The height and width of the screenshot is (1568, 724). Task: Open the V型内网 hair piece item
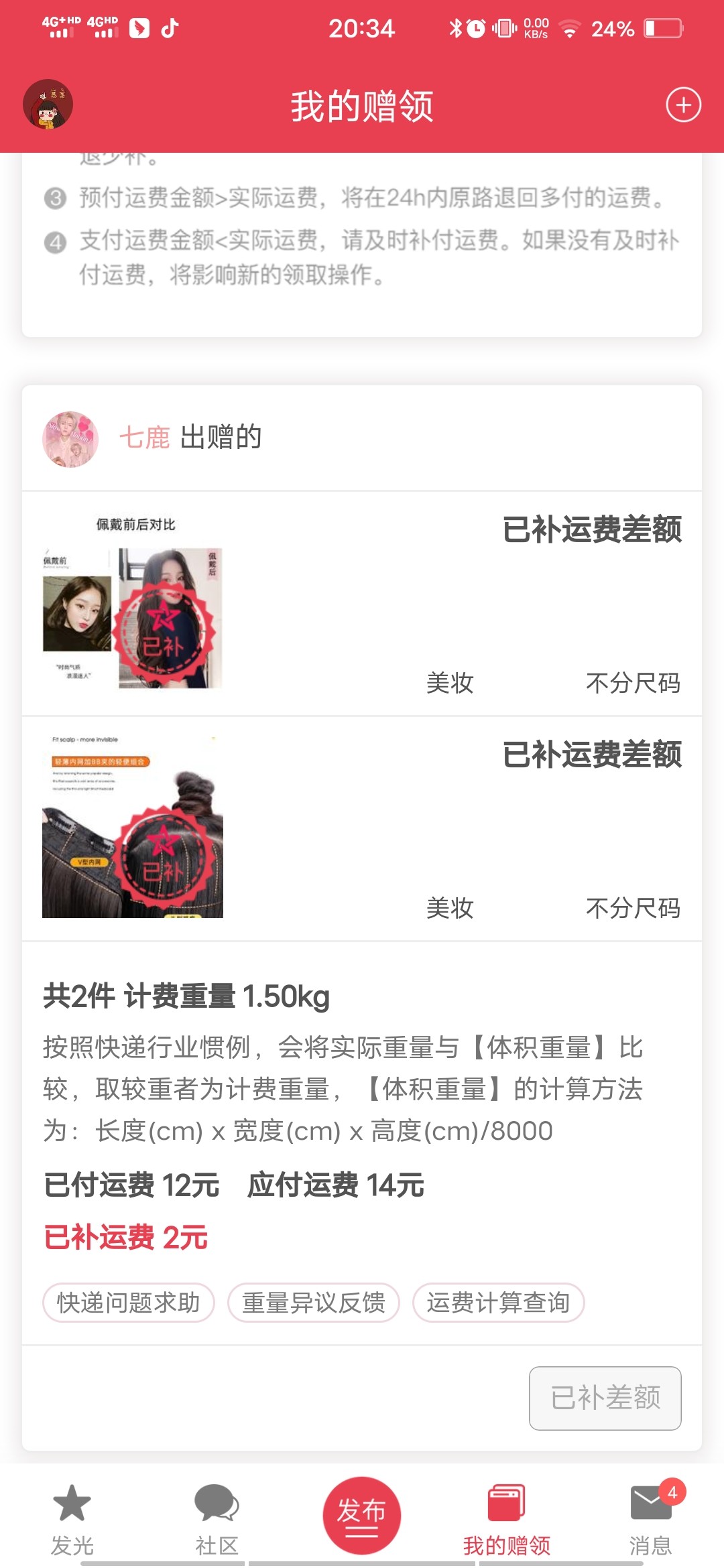tap(133, 827)
